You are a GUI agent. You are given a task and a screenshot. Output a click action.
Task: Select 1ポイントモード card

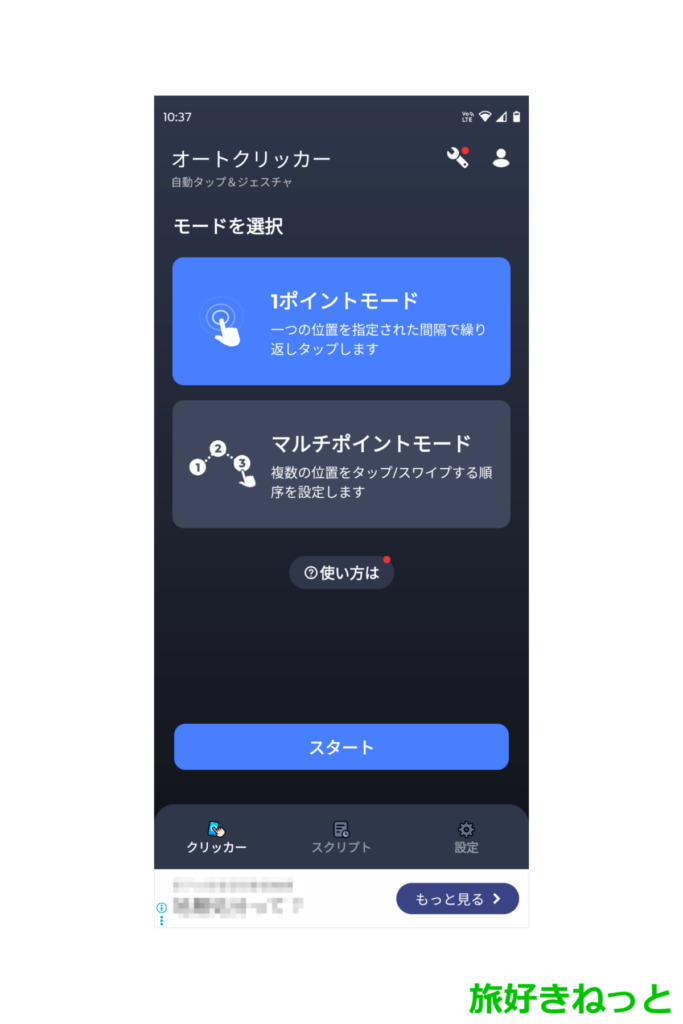pyautogui.click(x=341, y=321)
